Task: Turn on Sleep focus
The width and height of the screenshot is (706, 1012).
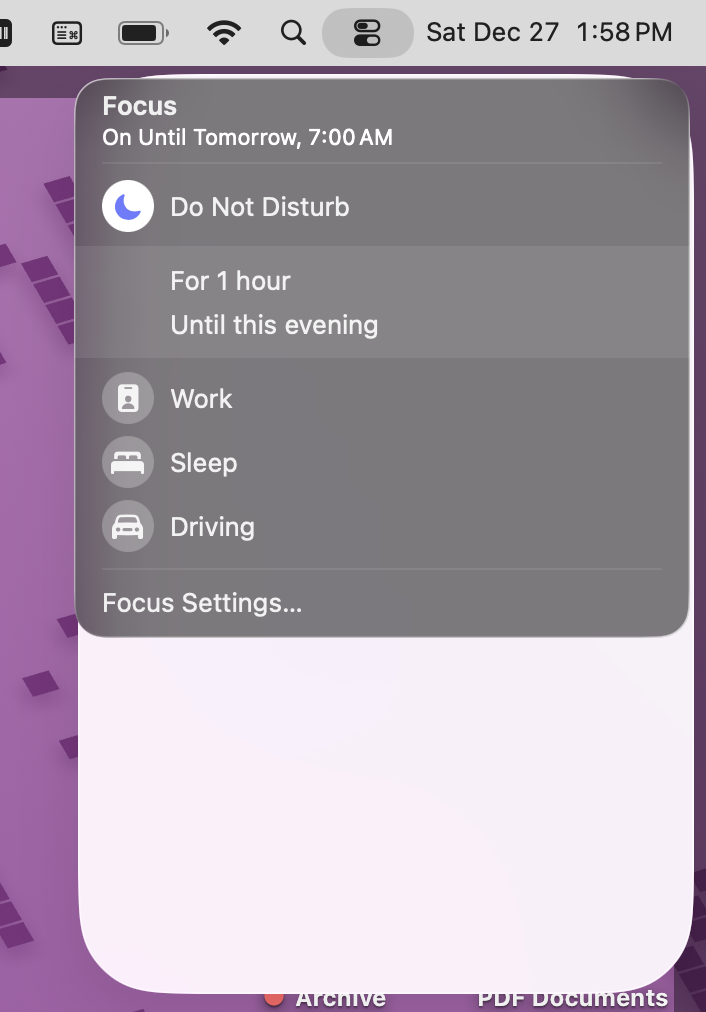Action: pos(128,463)
